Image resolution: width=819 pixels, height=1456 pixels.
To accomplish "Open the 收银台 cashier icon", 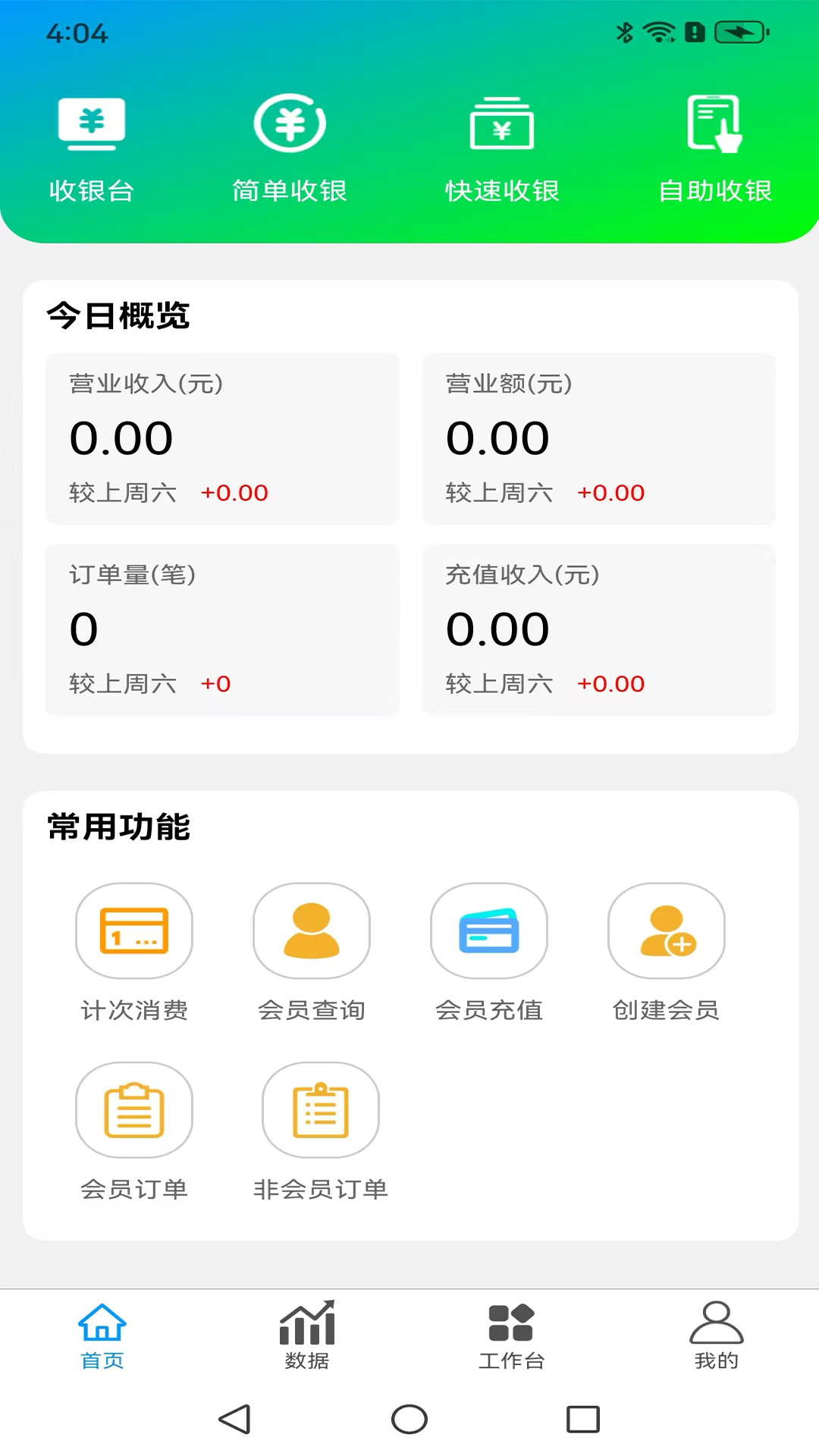I will pyautogui.click(x=90, y=149).
